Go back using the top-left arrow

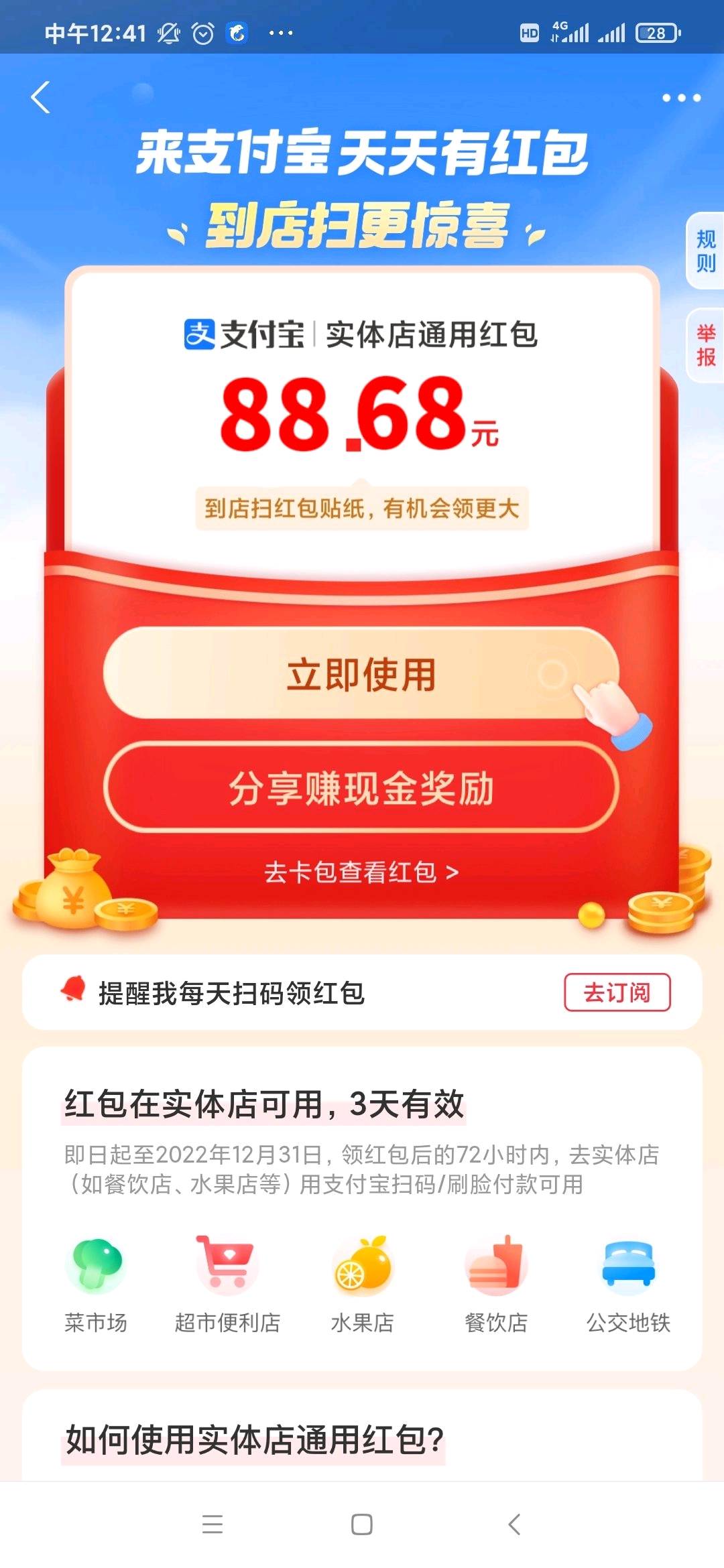click(x=42, y=98)
